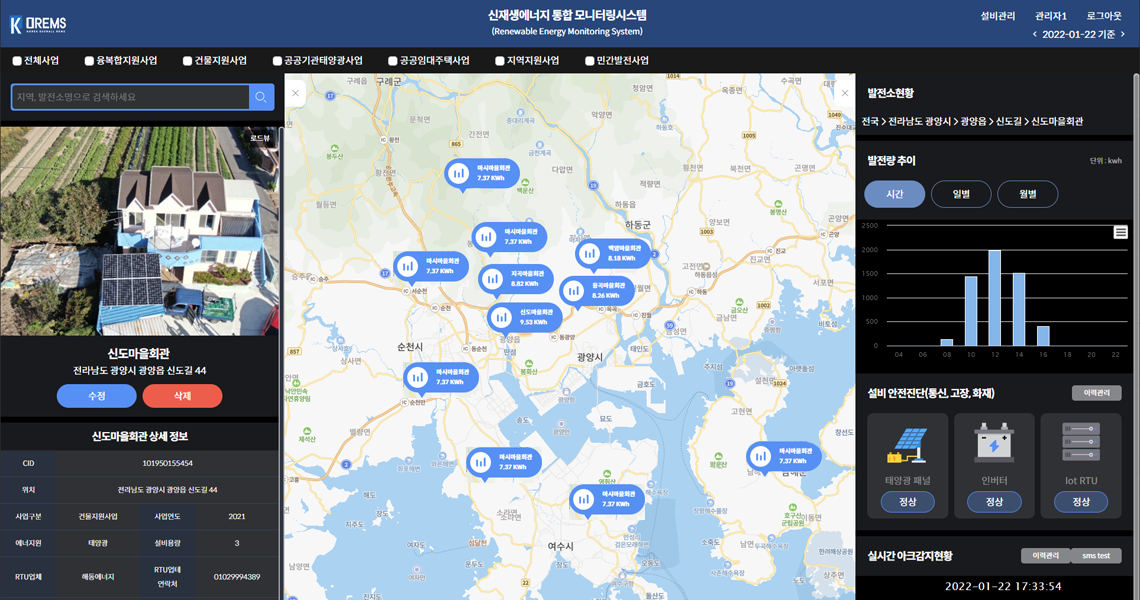Tap the search magnifier button
1140x600 pixels.
261,97
